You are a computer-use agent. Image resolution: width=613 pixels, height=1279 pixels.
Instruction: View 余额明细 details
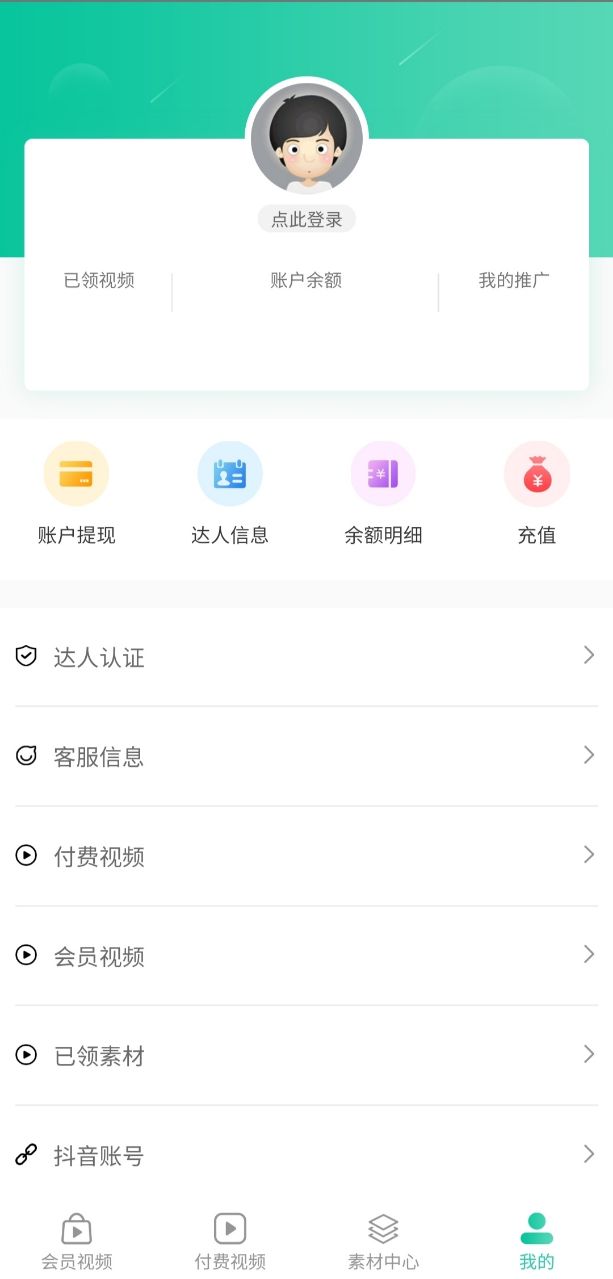(x=383, y=494)
